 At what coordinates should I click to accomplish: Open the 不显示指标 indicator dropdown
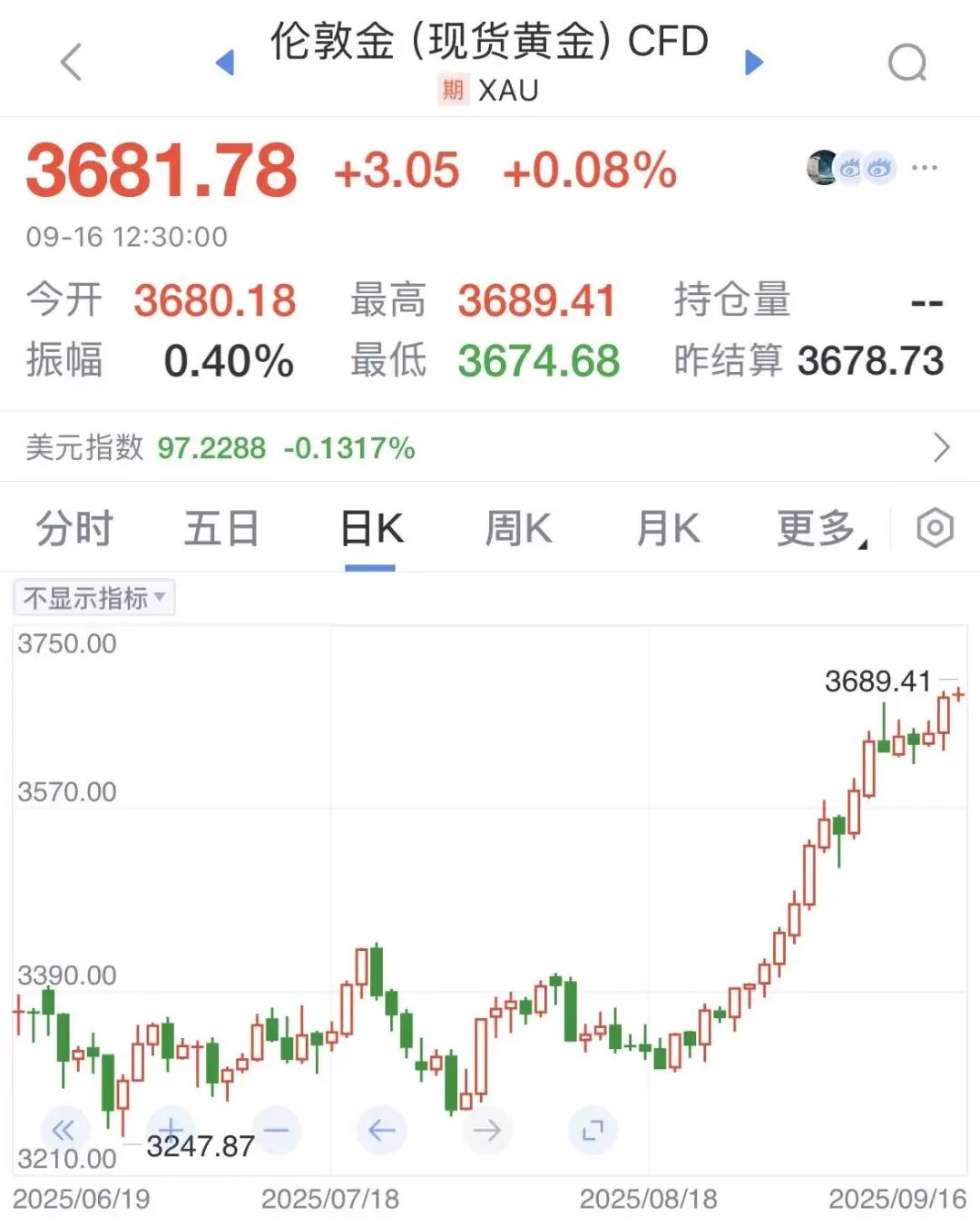[94, 598]
